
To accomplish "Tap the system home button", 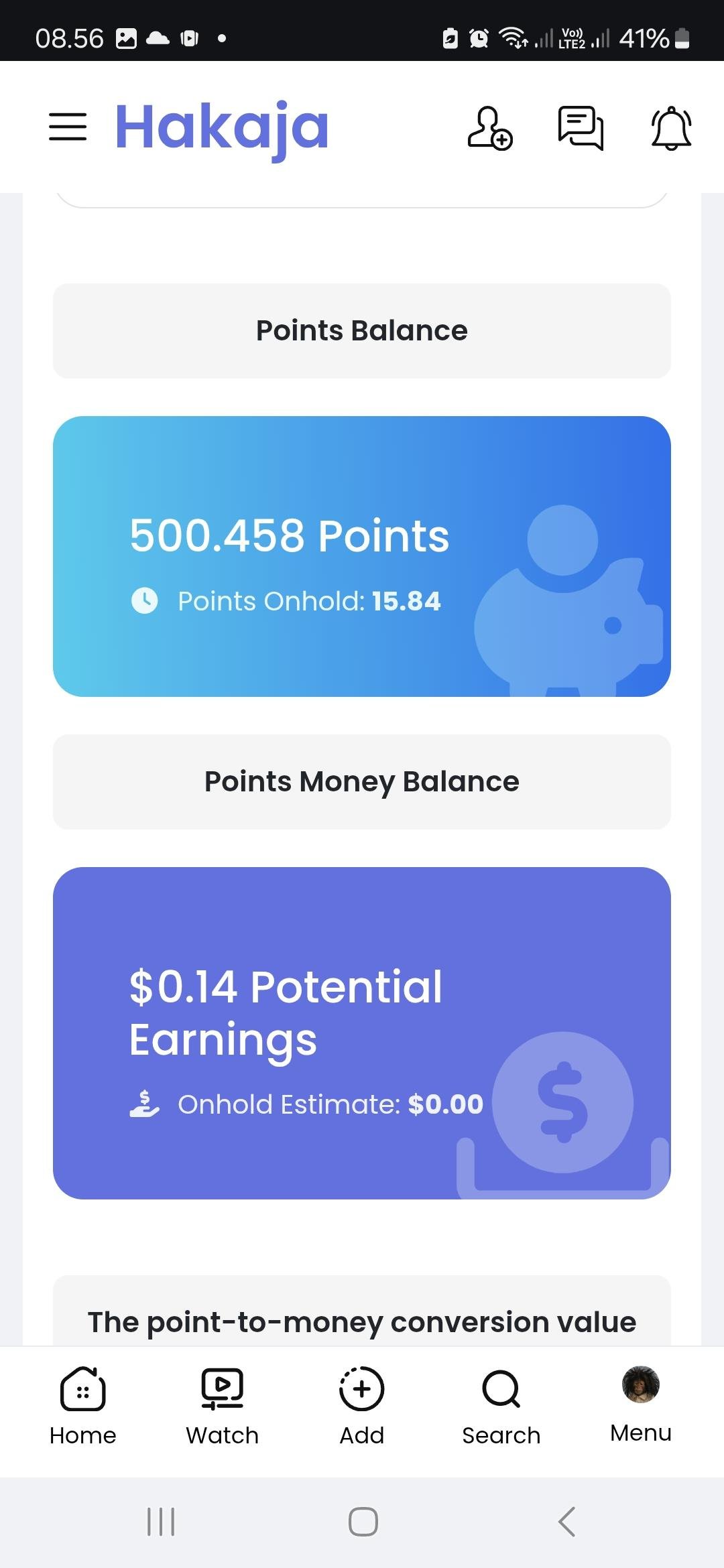I will tap(363, 1522).
